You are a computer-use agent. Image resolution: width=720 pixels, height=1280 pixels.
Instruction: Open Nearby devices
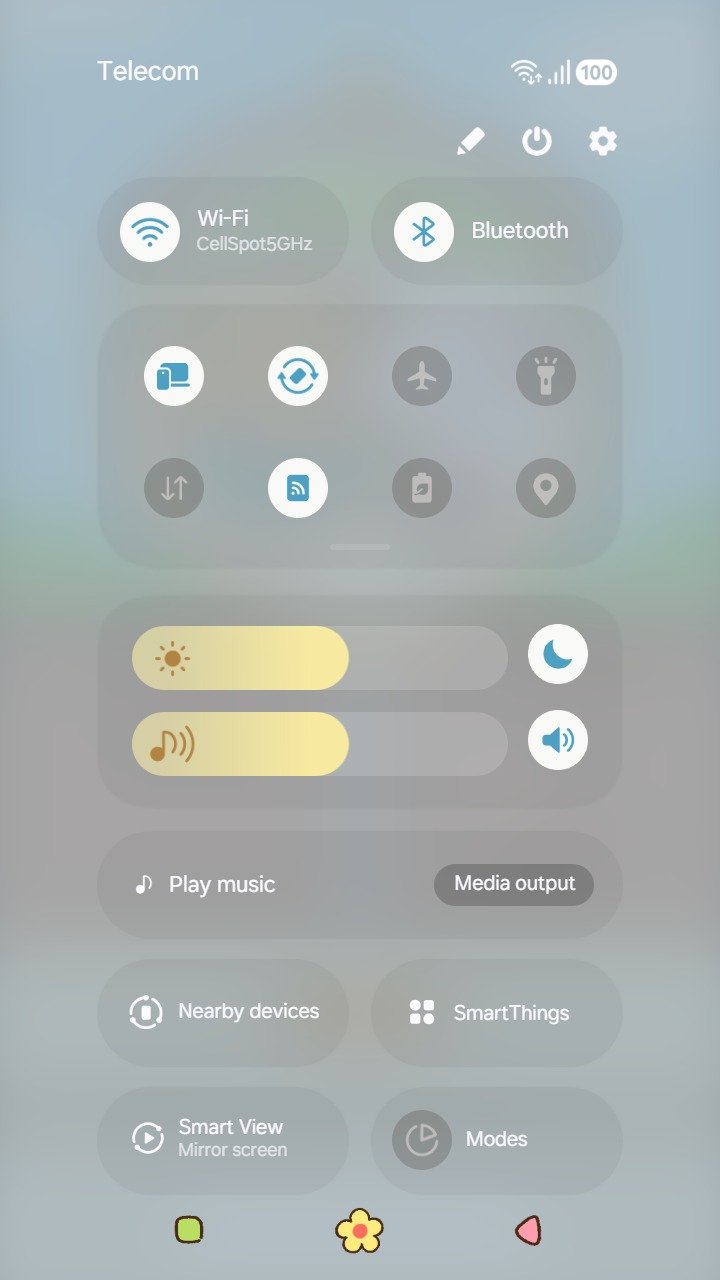224,1012
